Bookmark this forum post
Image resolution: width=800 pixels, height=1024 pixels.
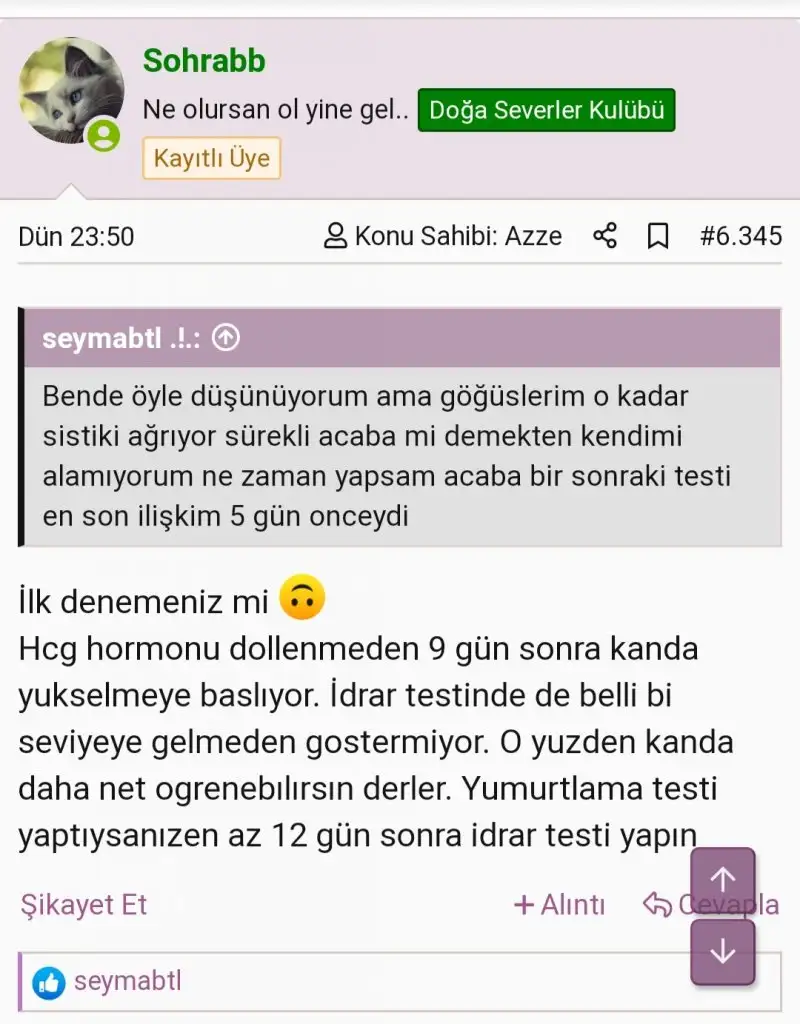pos(658,237)
